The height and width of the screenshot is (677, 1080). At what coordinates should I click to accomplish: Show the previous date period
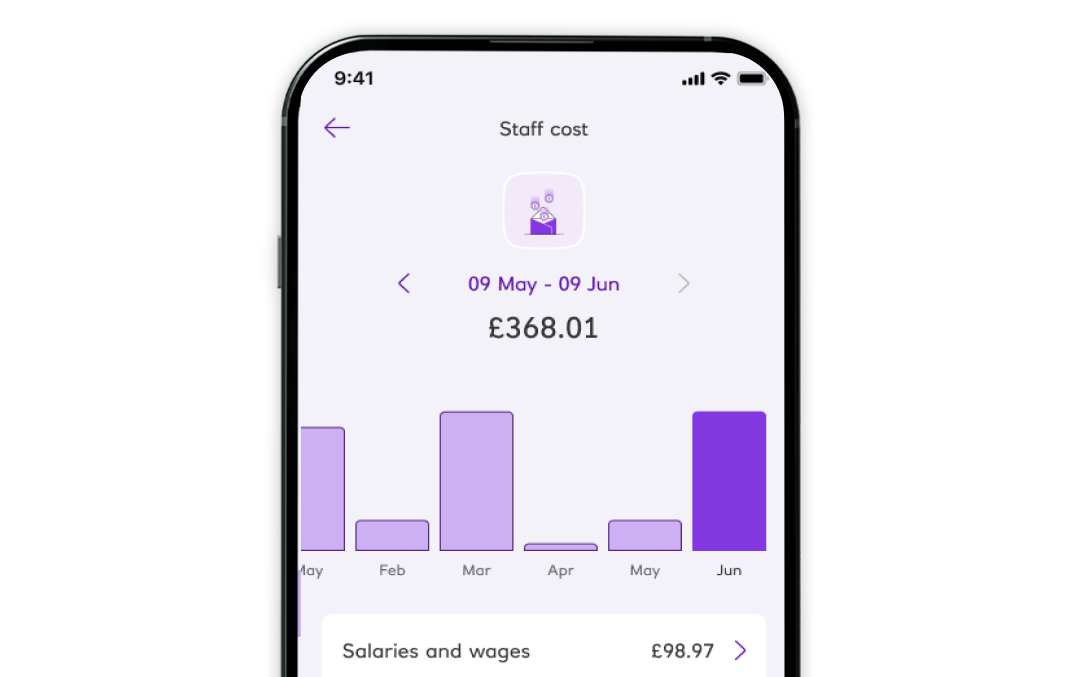pos(404,284)
